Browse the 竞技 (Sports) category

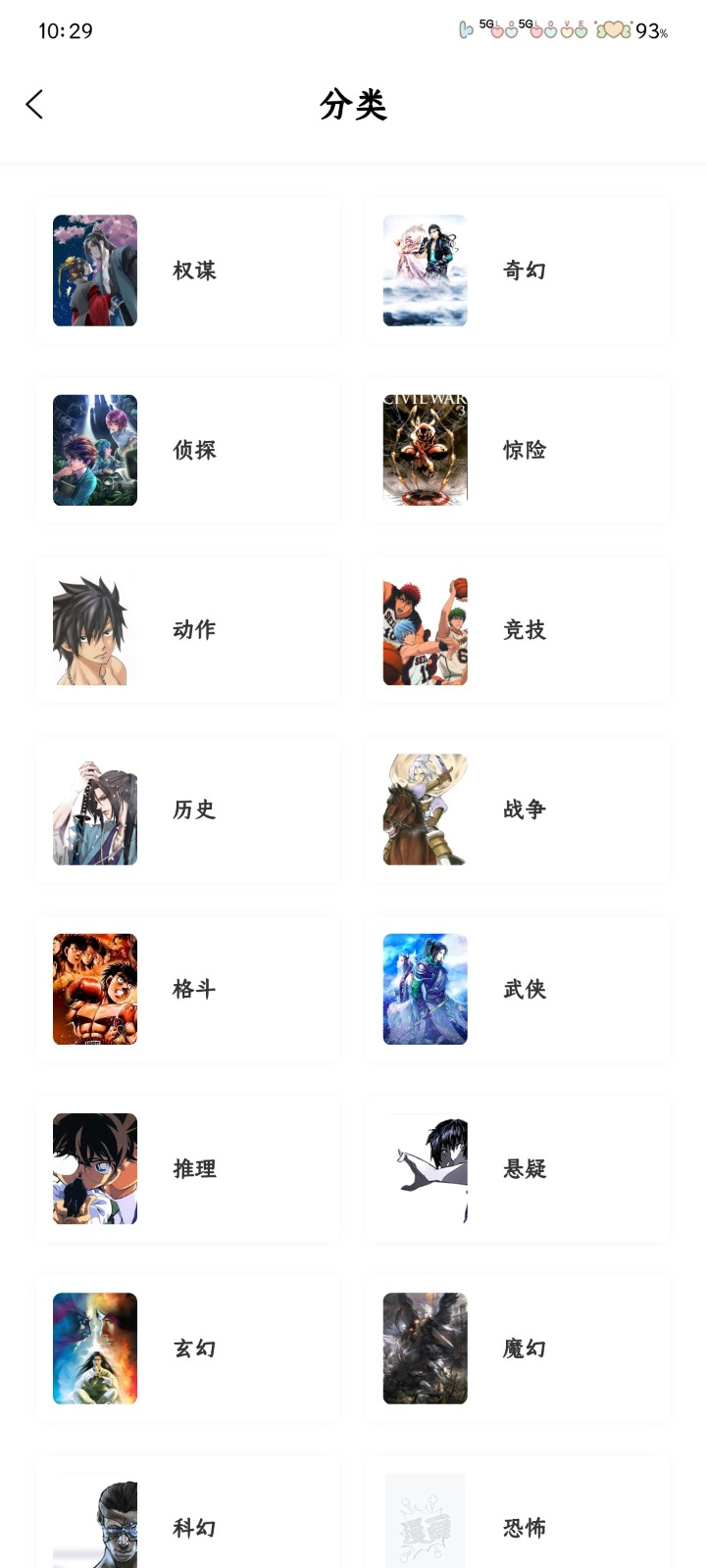tap(520, 630)
